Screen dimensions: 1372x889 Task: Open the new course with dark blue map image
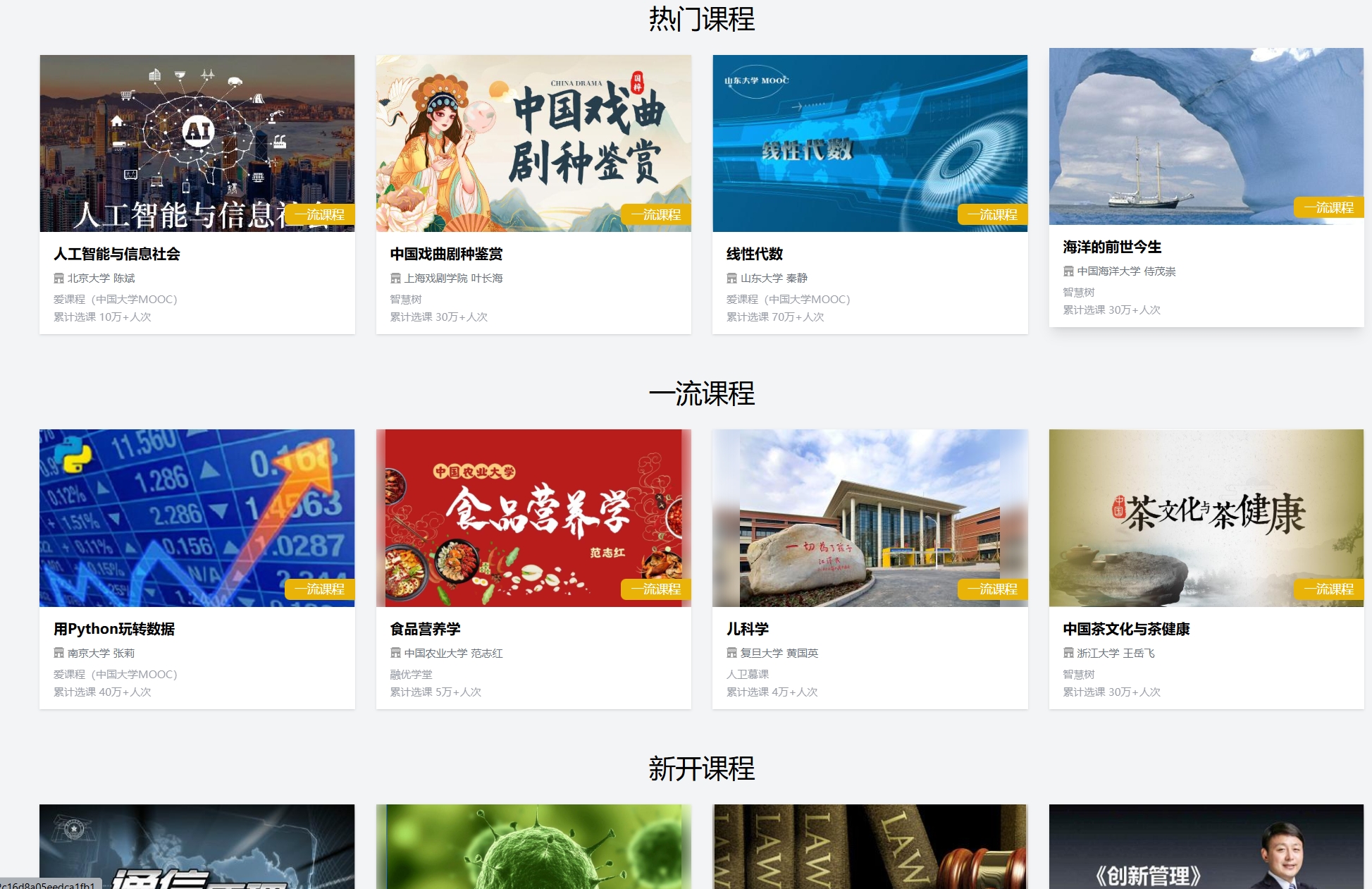tap(197, 847)
